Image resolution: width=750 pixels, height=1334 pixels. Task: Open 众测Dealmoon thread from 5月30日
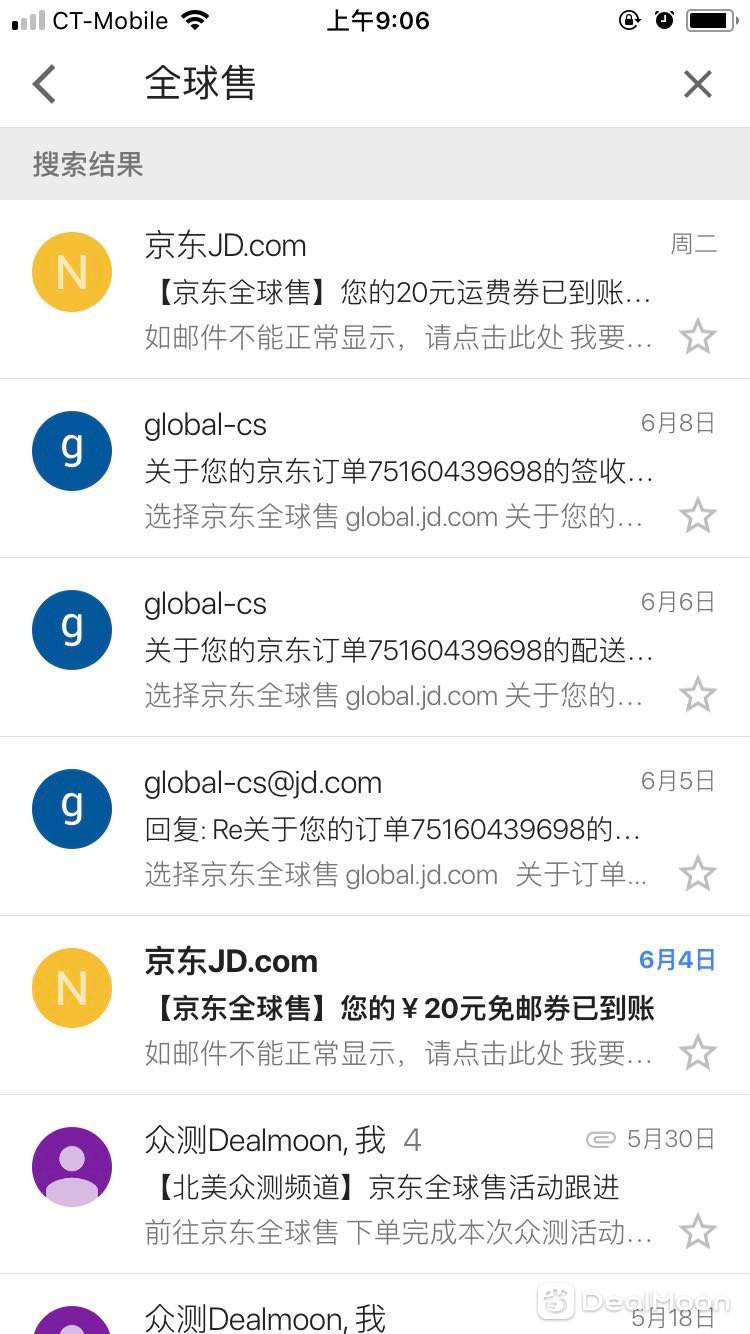pos(375,1184)
